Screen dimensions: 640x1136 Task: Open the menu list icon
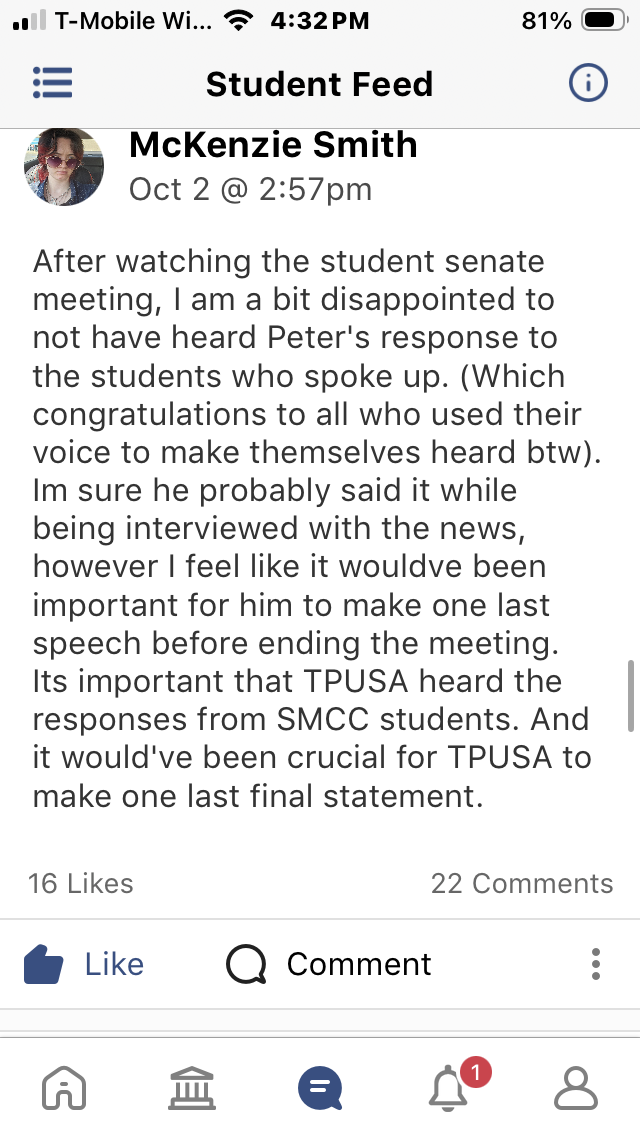(53, 83)
